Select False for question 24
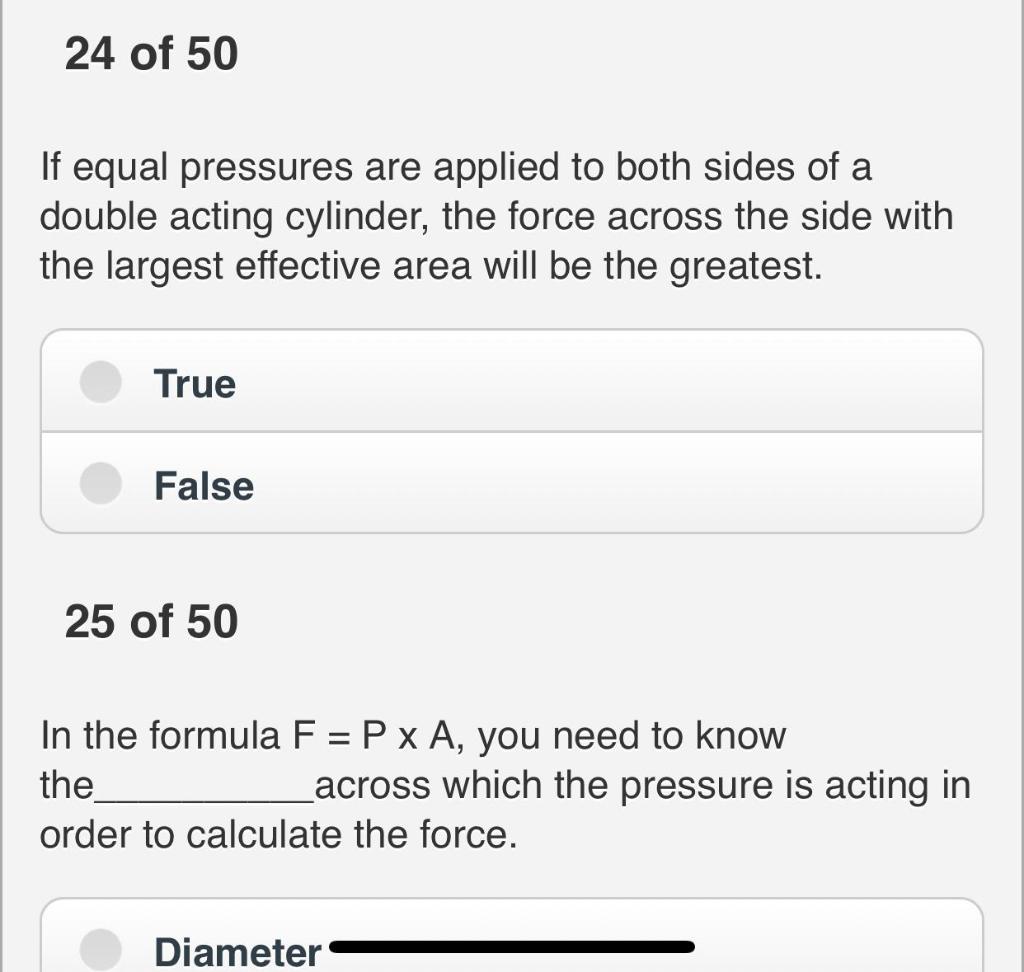This screenshot has width=1024, height=972. click(x=101, y=484)
